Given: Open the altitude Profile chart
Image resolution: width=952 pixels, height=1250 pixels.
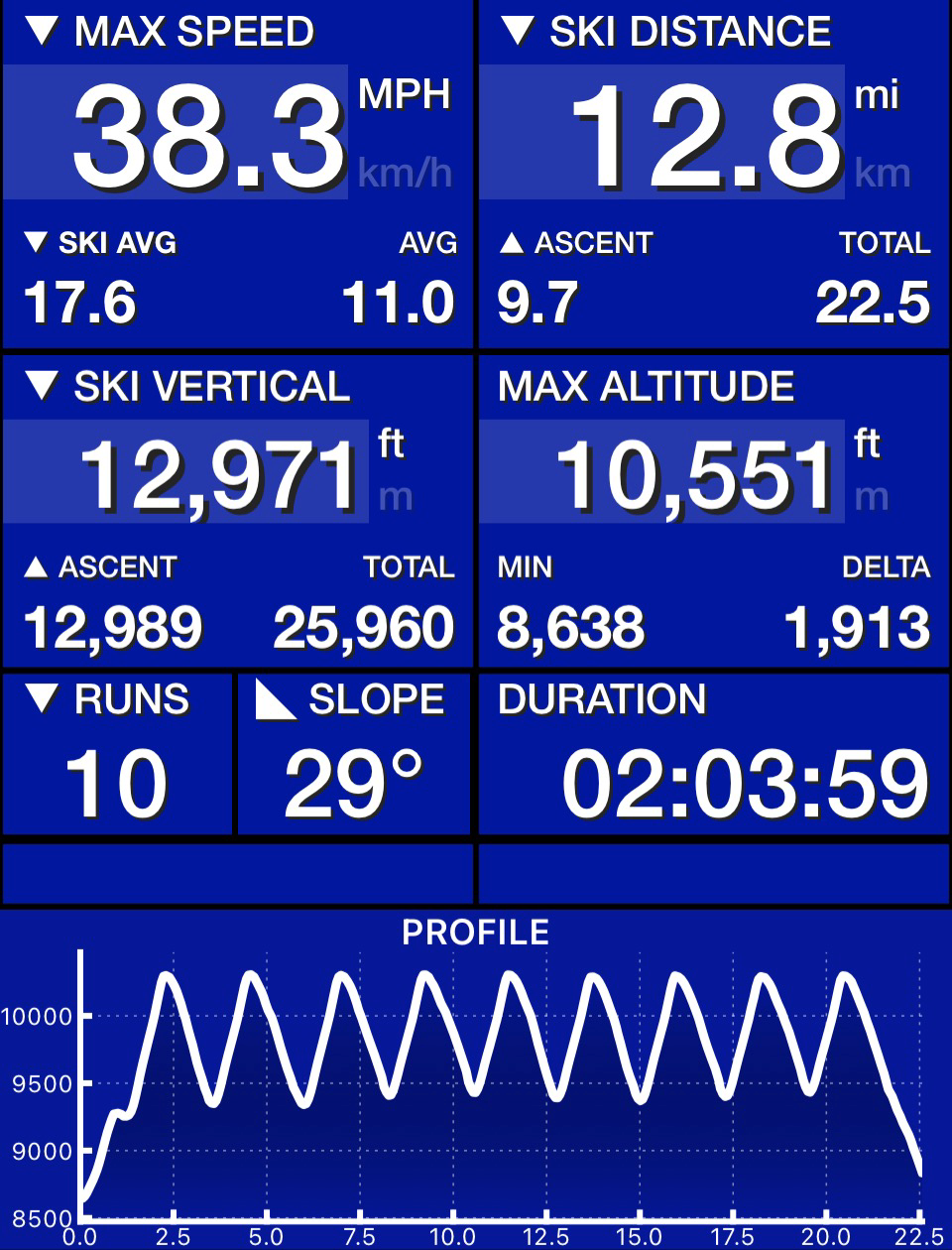Looking at the screenshot, I should (476, 1081).
